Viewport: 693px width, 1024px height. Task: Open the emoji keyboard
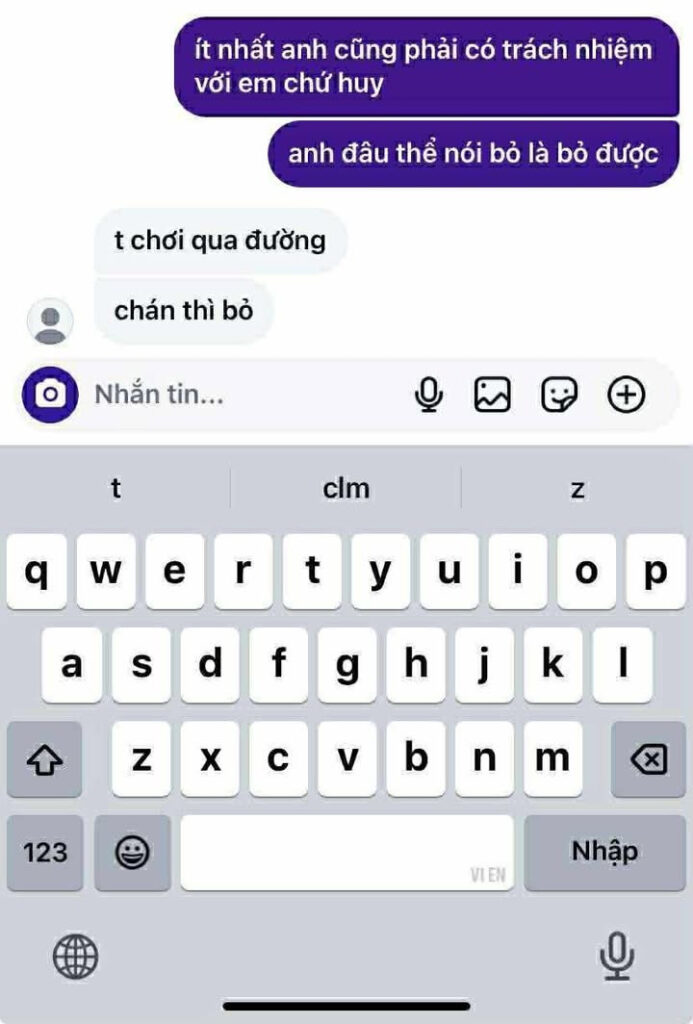133,852
